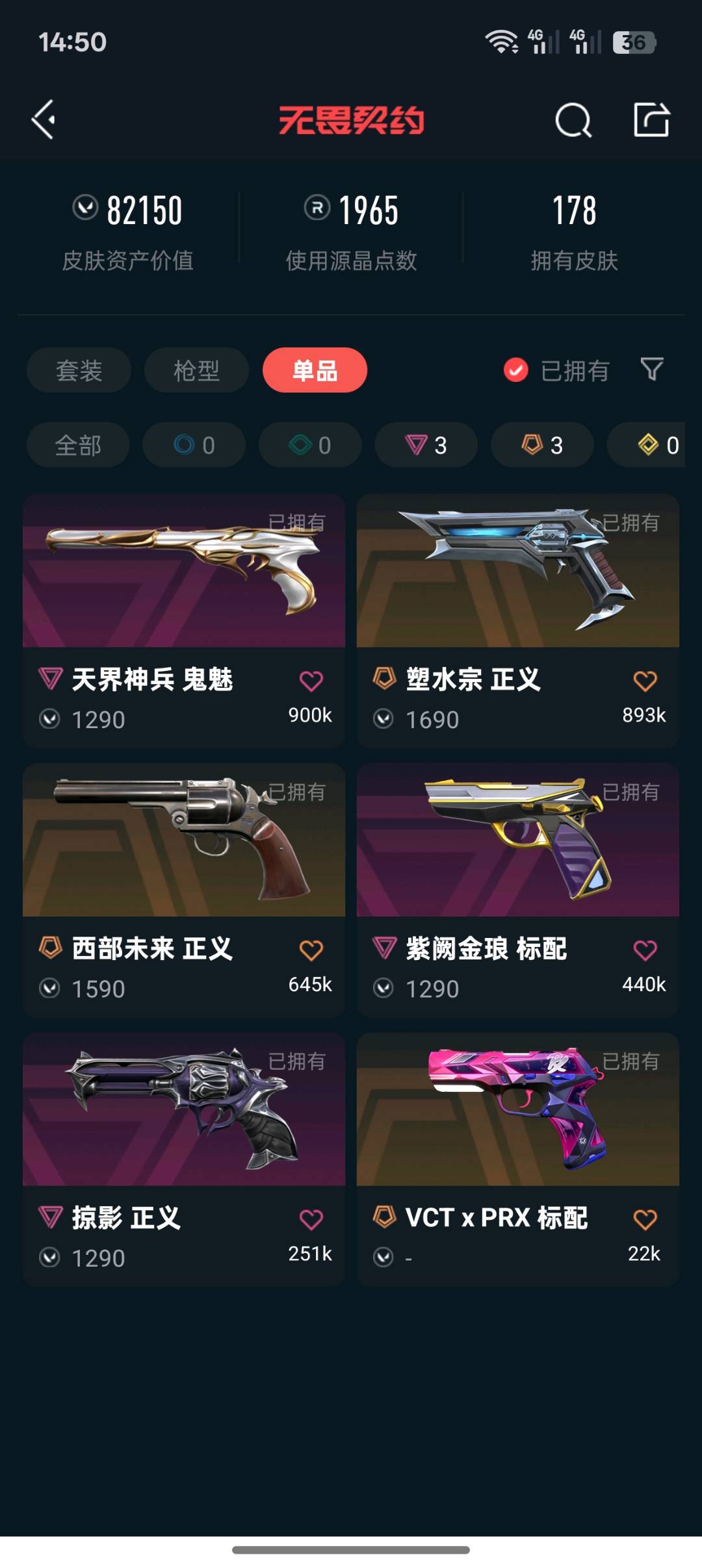This screenshot has height=1568, width=702.
Task: Filter by the blue-tier chip showing 0
Action: [x=194, y=445]
